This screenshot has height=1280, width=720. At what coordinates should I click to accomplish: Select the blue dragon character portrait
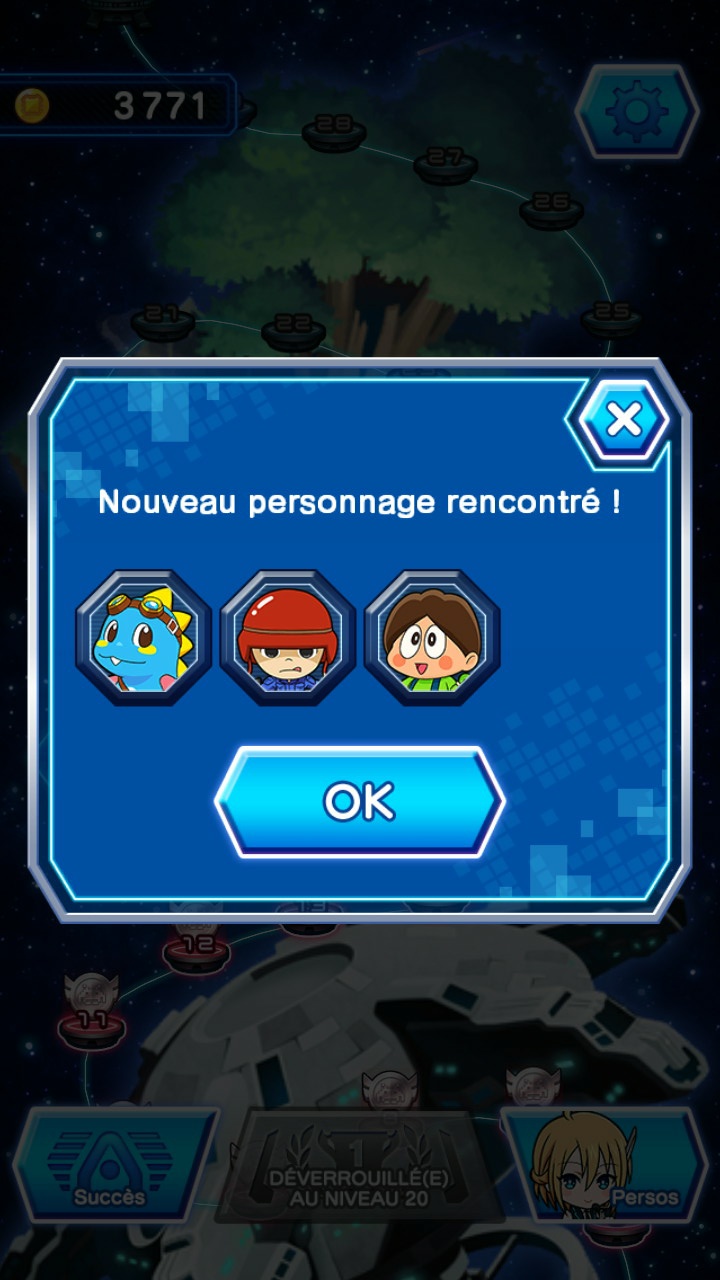point(144,640)
